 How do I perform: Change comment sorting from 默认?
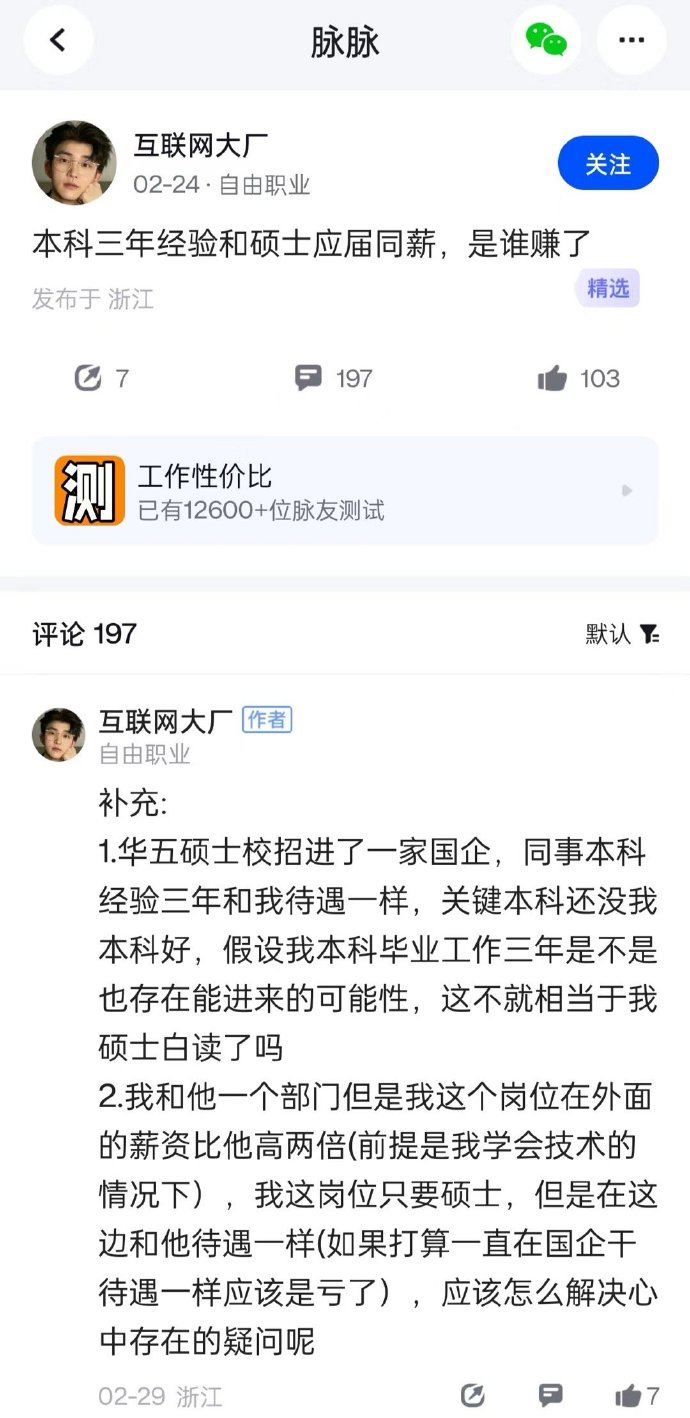pos(622,633)
